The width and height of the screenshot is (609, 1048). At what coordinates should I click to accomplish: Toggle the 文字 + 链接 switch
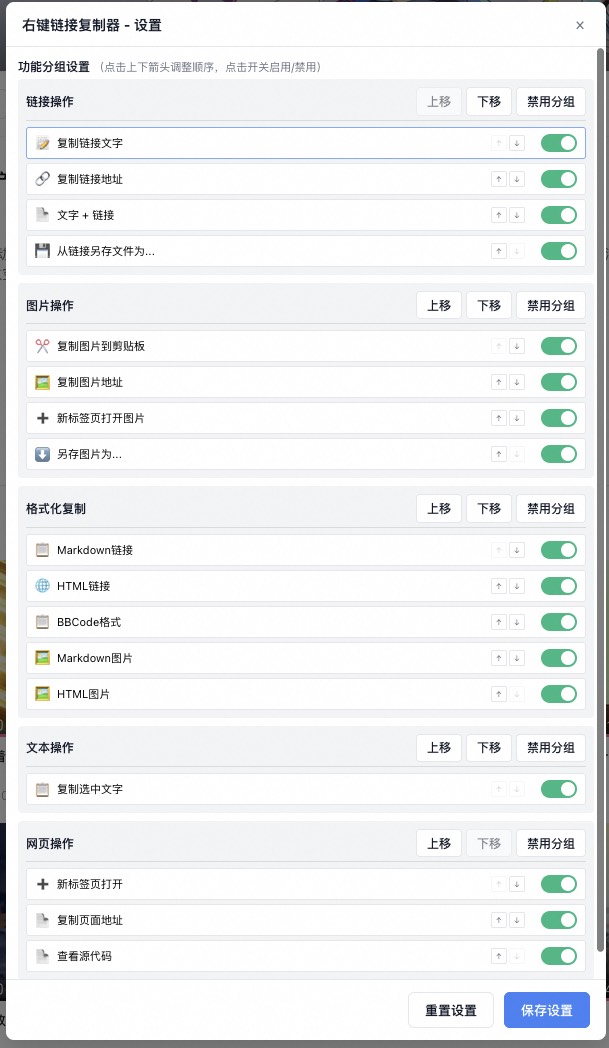tap(559, 215)
